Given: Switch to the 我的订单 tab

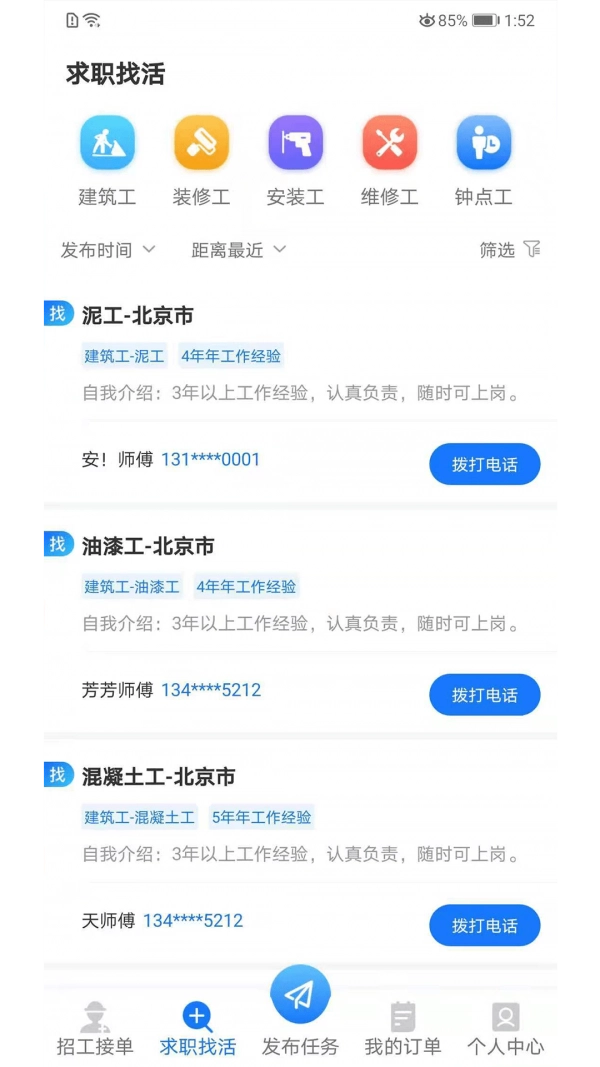Looking at the screenshot, I should [x=402, y=1029].
